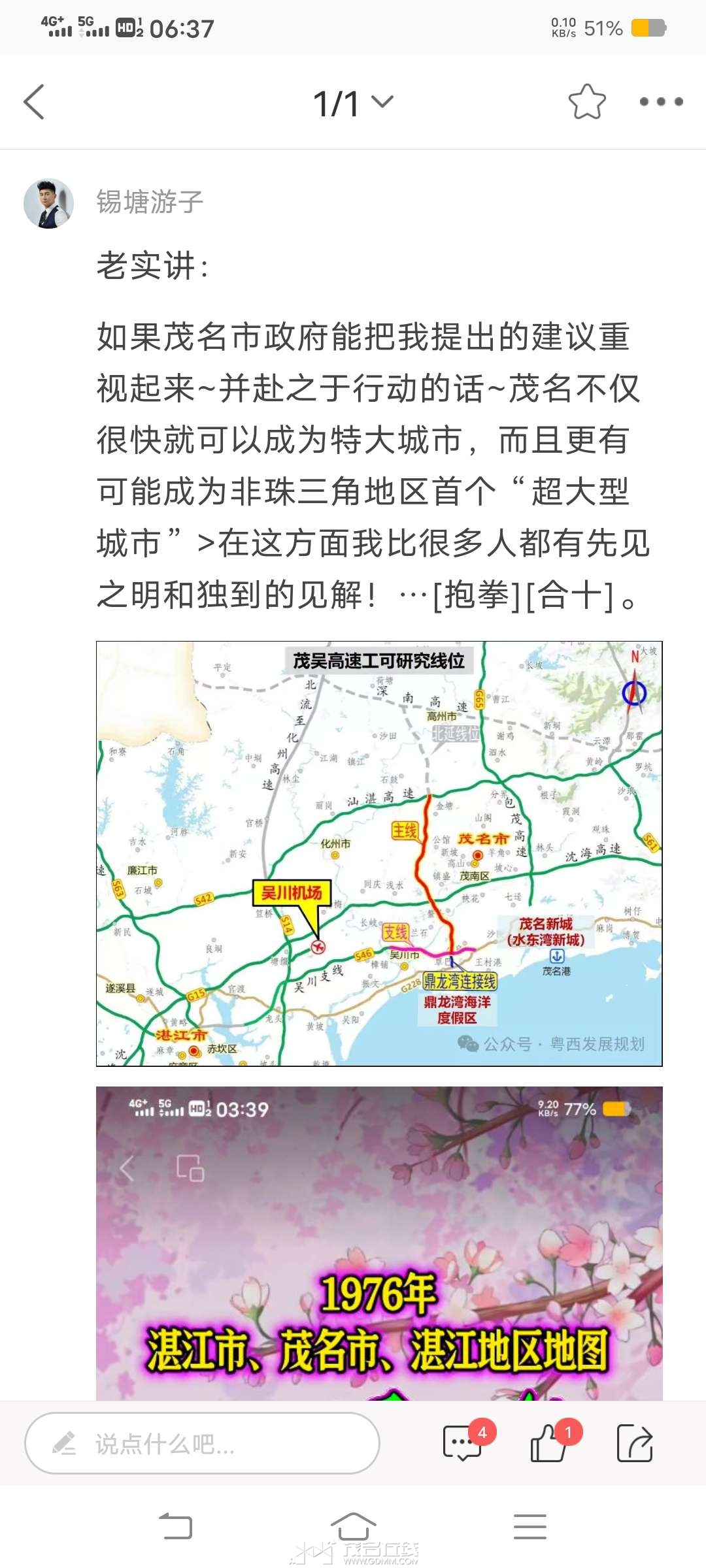Go back using the top-left arrow
Image resolution: width=706 pixels, height=1568 pixels.
34,102
